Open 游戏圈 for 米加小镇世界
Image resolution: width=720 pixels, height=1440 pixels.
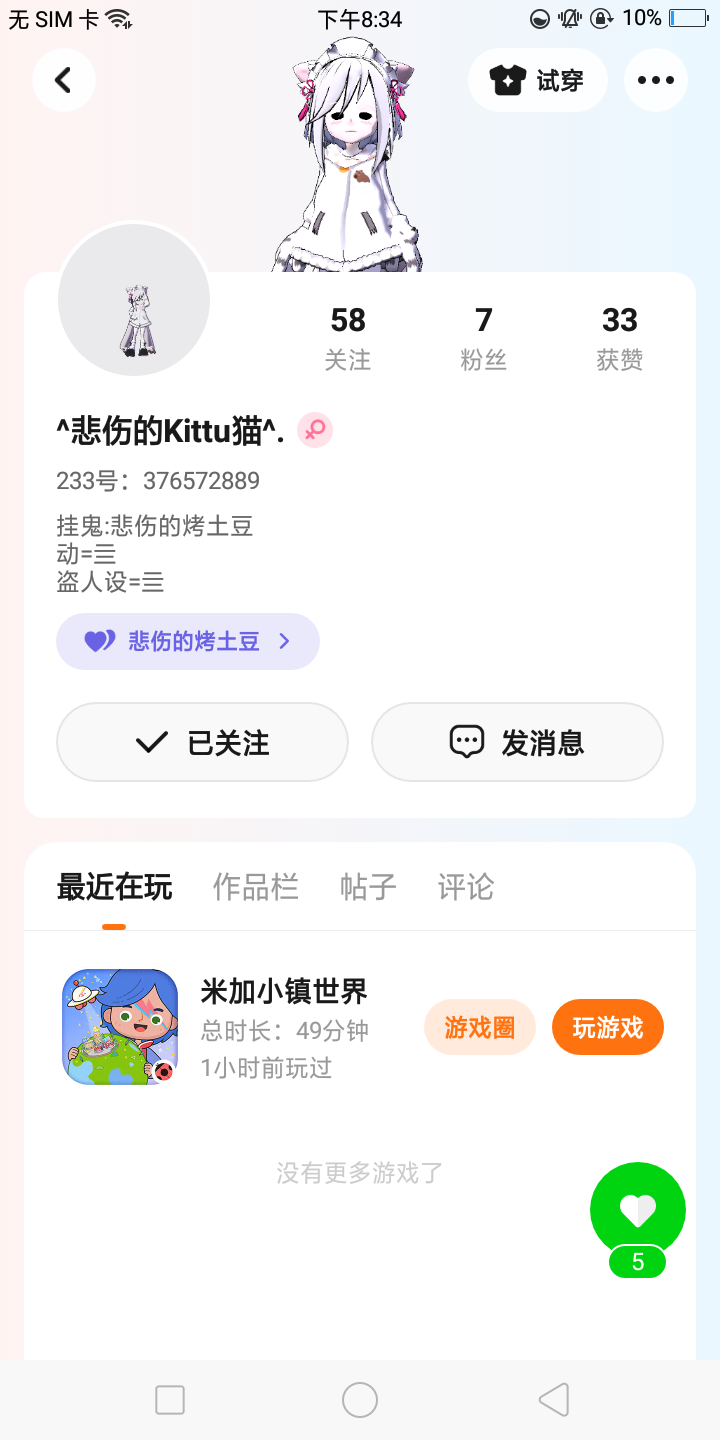click(480, 1027)
